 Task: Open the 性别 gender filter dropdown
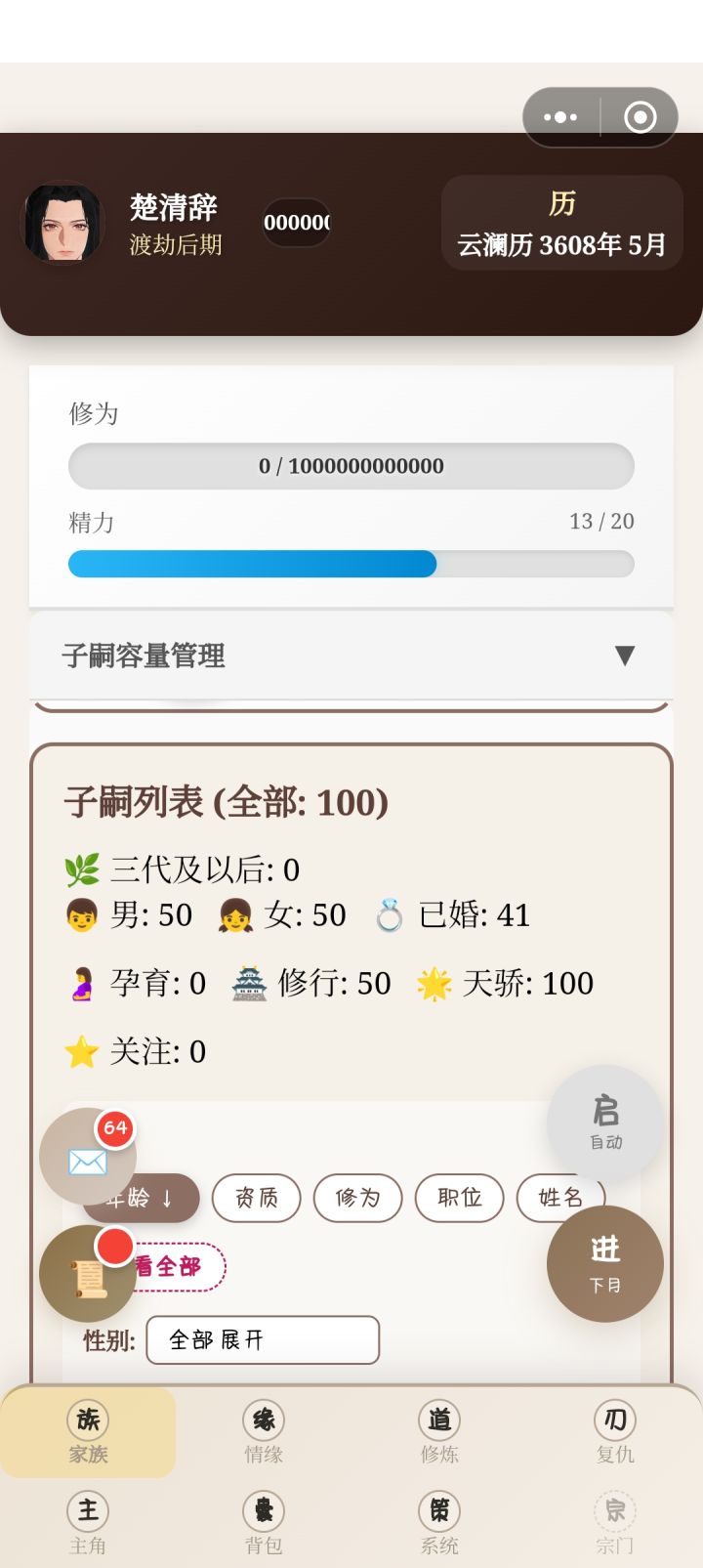pyautogui.click(x=262, y=1339)
